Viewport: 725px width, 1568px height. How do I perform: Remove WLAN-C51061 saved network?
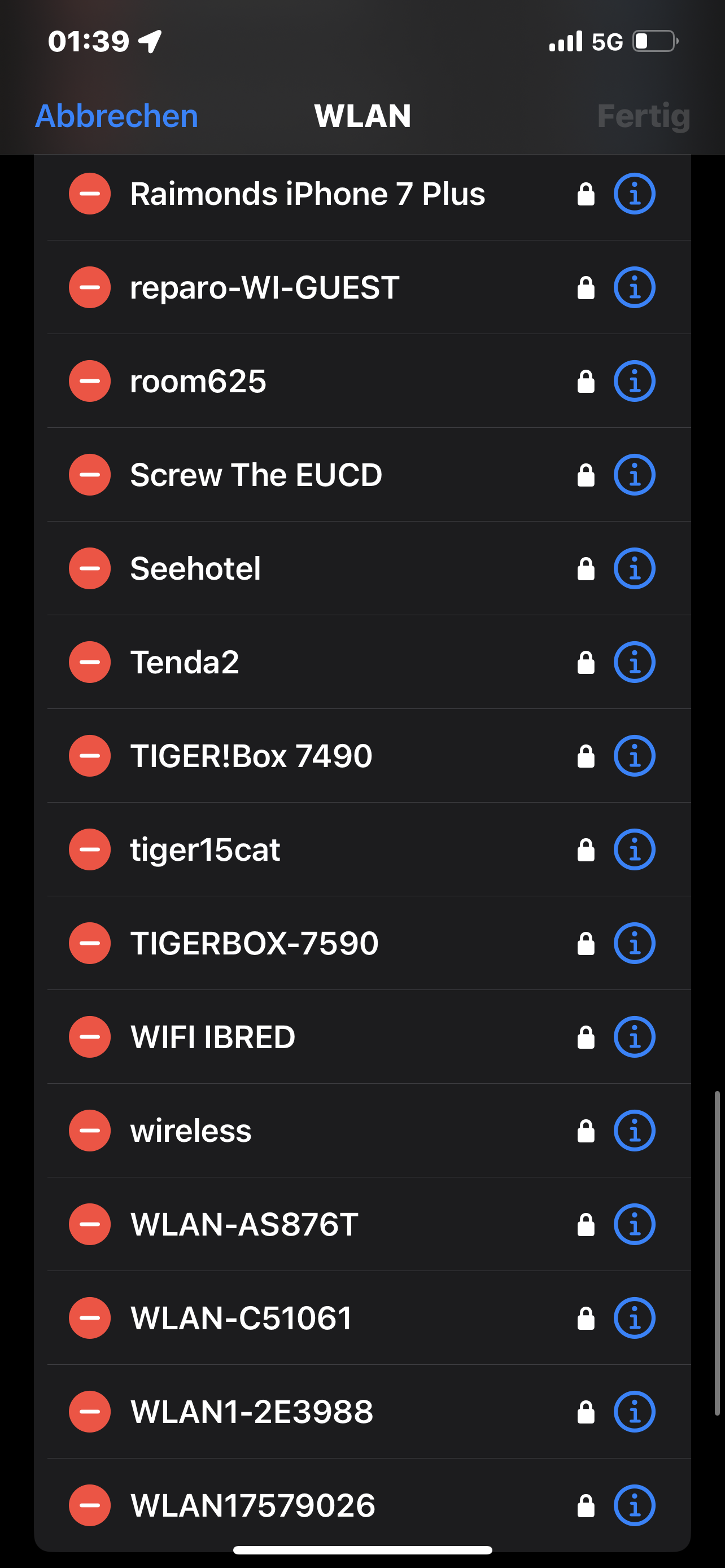89,1319
